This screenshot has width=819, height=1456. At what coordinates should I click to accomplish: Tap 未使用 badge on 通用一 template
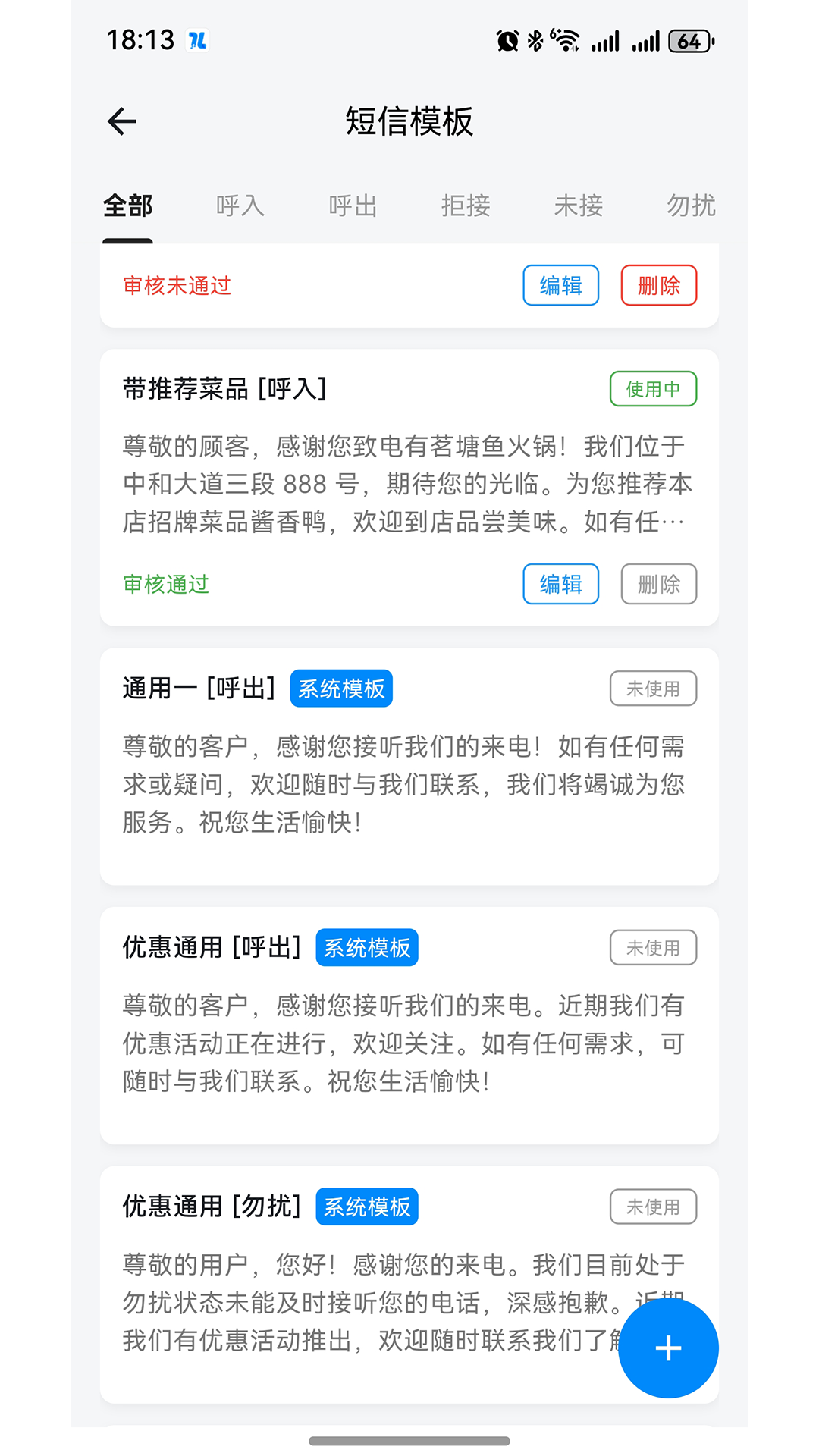point(654,688)
